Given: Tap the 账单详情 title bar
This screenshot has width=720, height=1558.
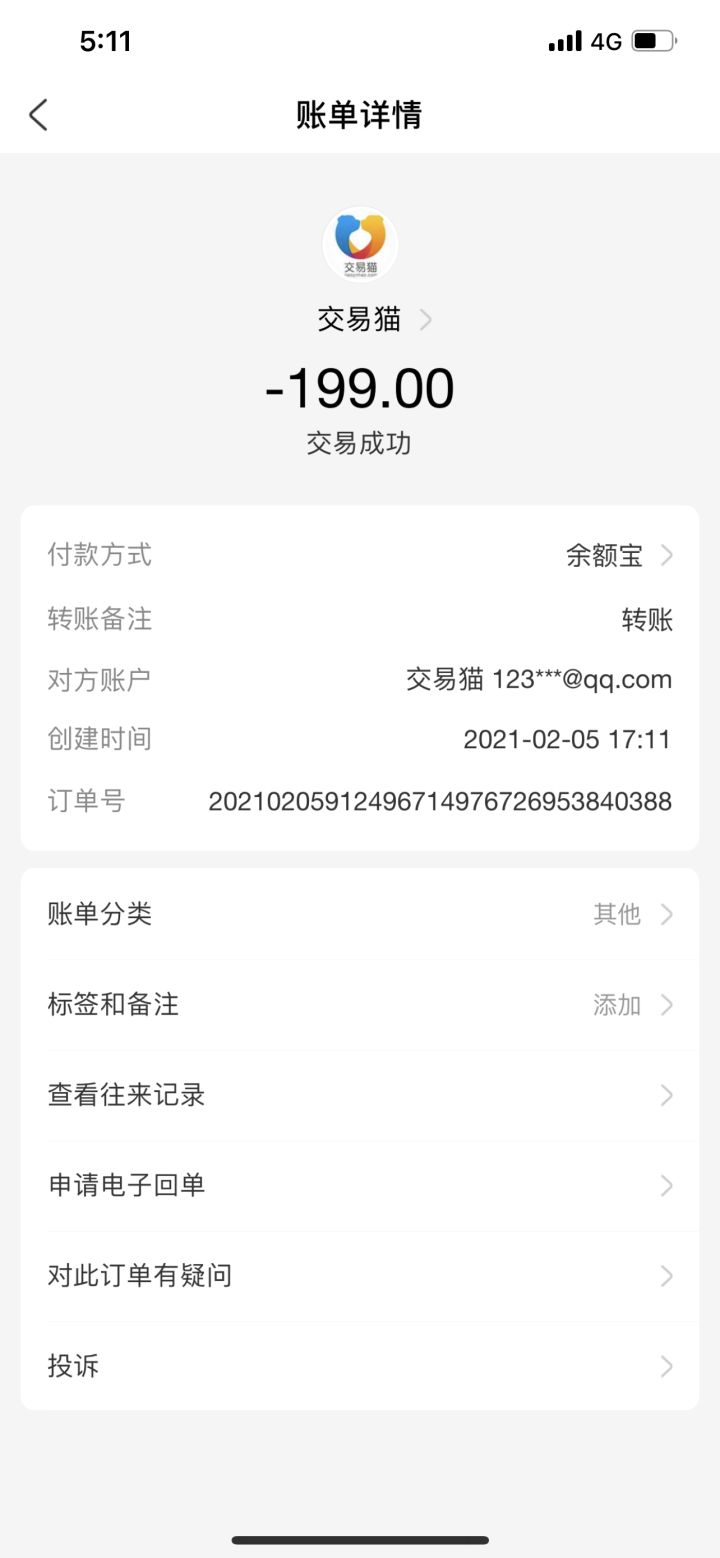Looking at the screenshot, I should point(360,114).
